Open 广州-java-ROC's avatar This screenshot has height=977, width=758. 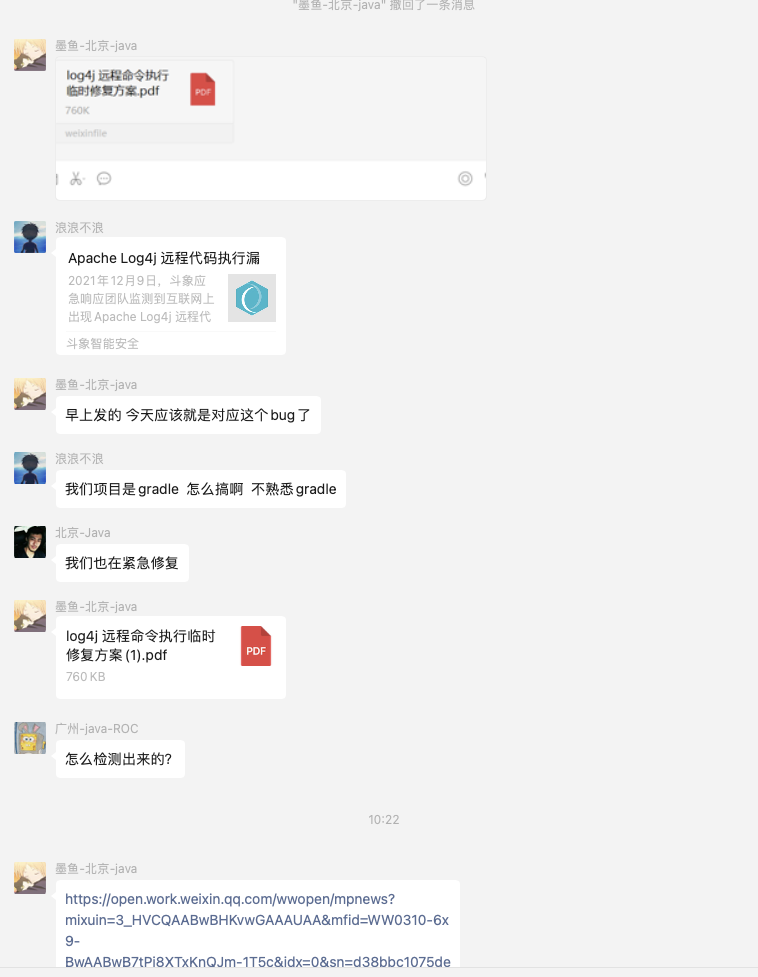[29, 738]
